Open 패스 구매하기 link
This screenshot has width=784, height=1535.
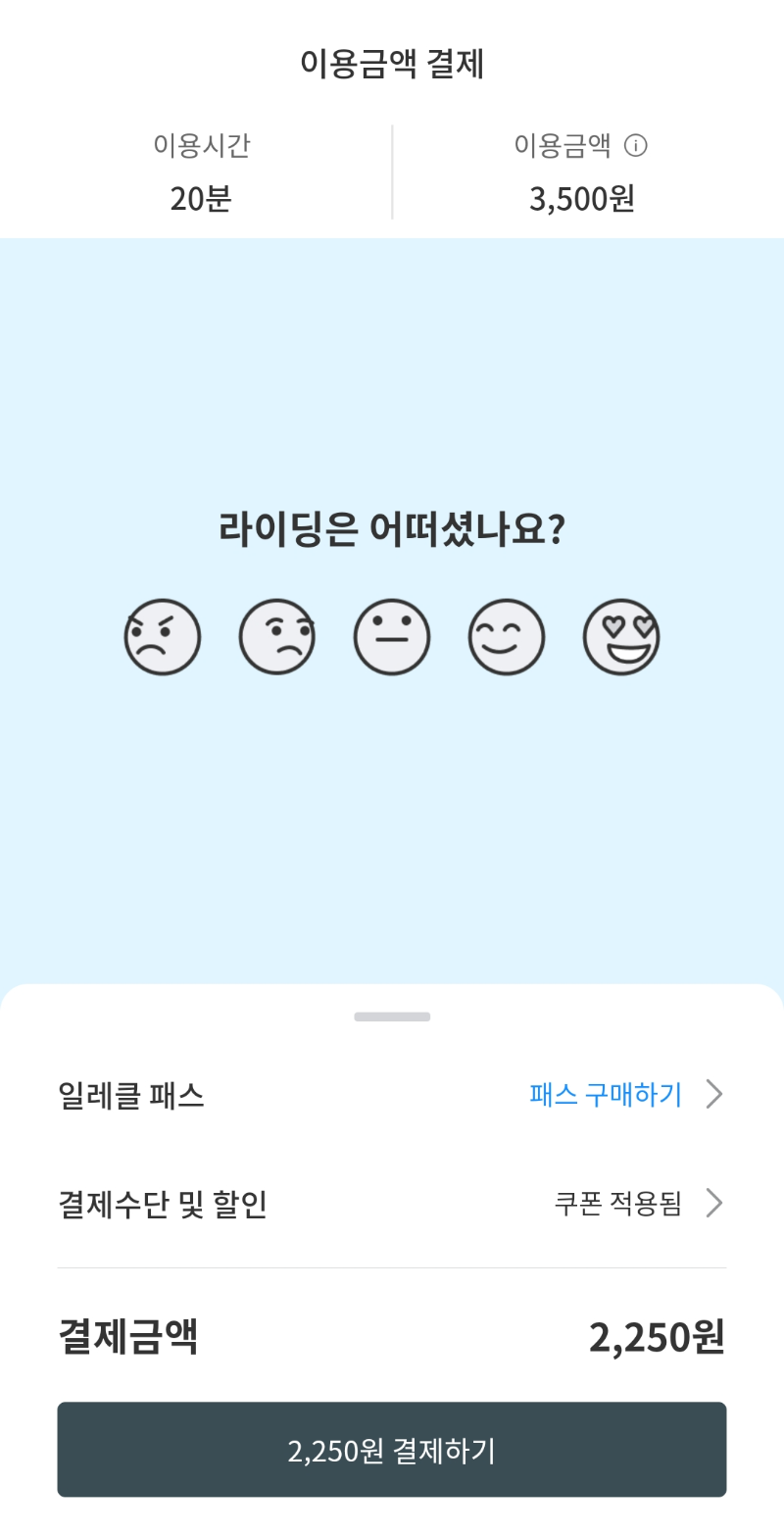coord(603,1094)
